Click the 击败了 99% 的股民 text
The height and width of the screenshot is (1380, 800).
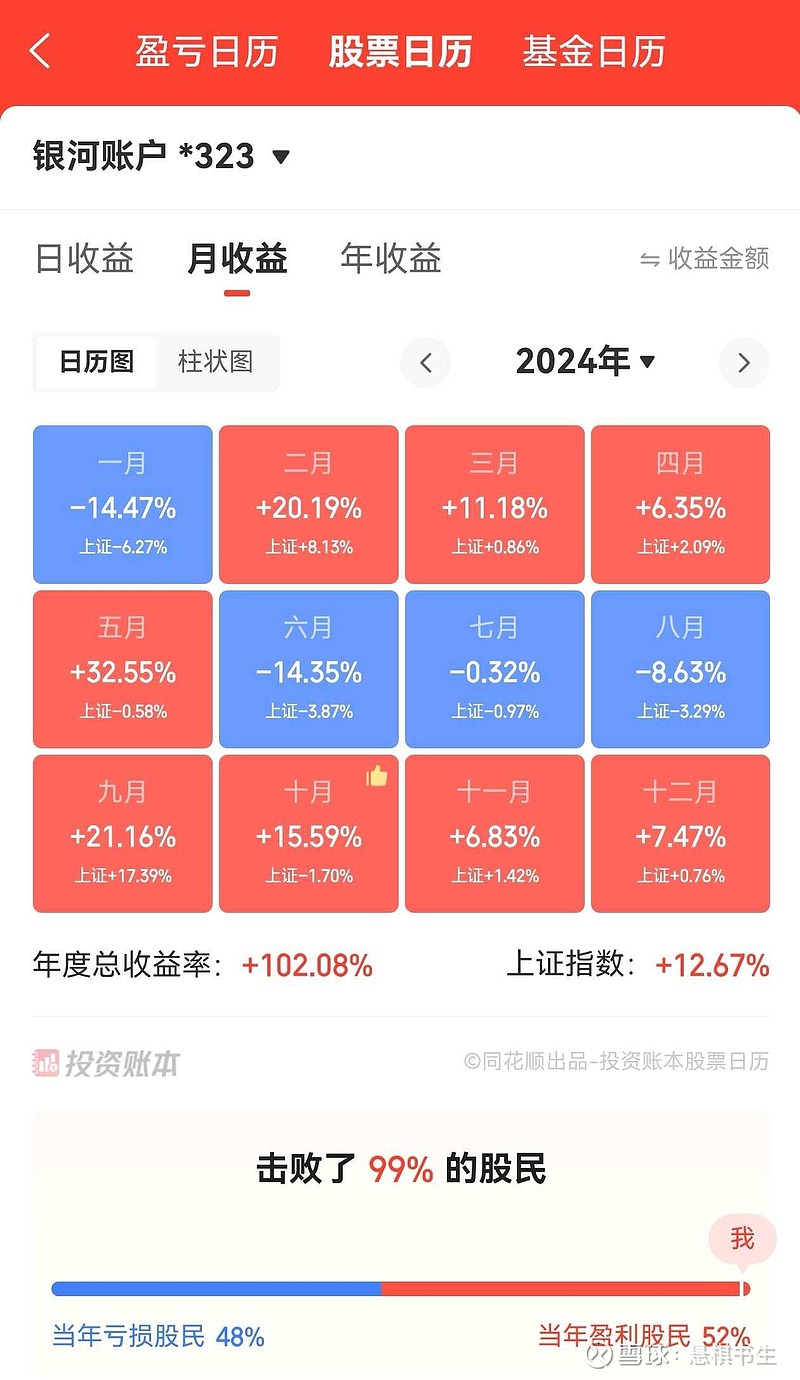click(400, 1169)
